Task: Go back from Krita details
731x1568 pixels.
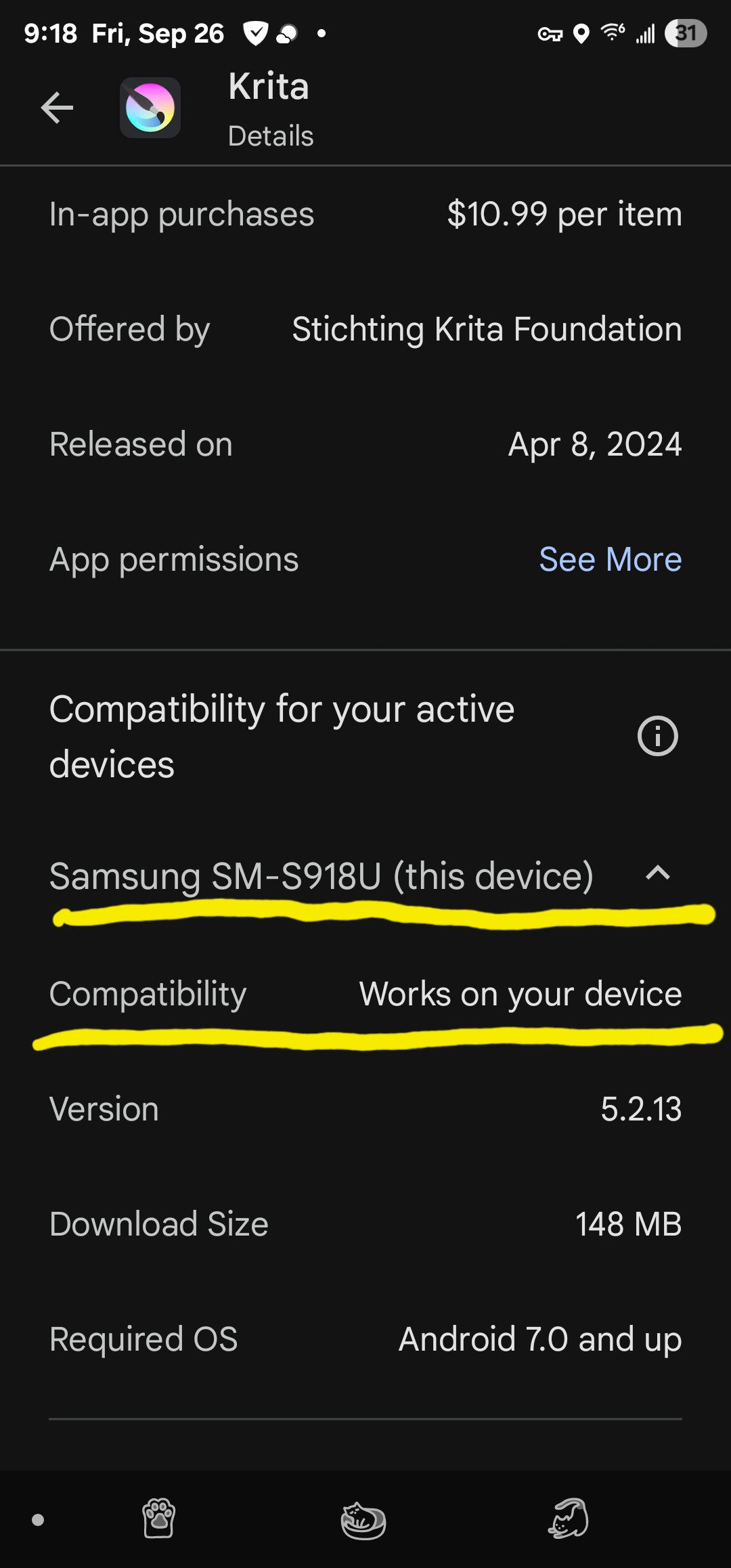Action: (x=57, y=108)
